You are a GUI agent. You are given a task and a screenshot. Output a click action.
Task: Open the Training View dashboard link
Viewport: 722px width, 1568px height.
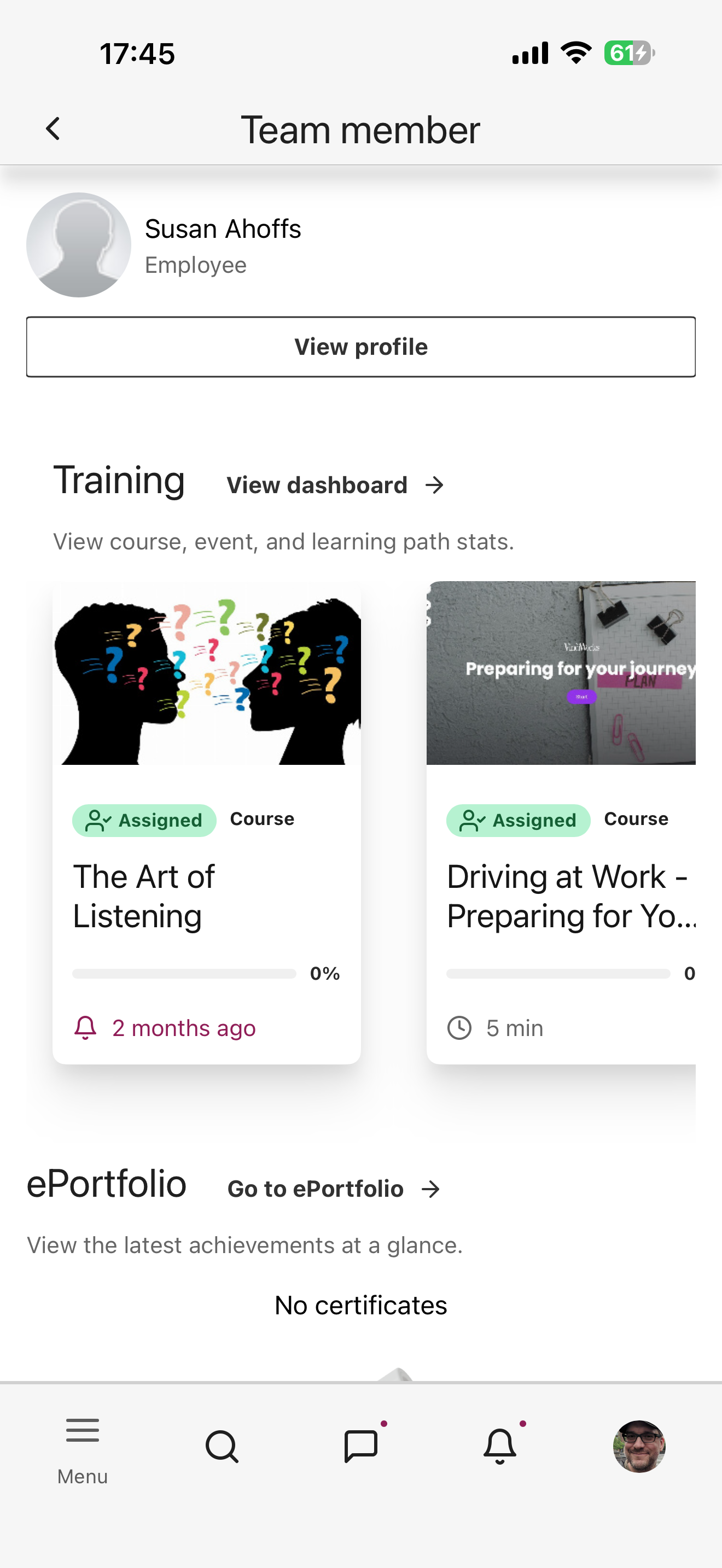tap(335, 485)
